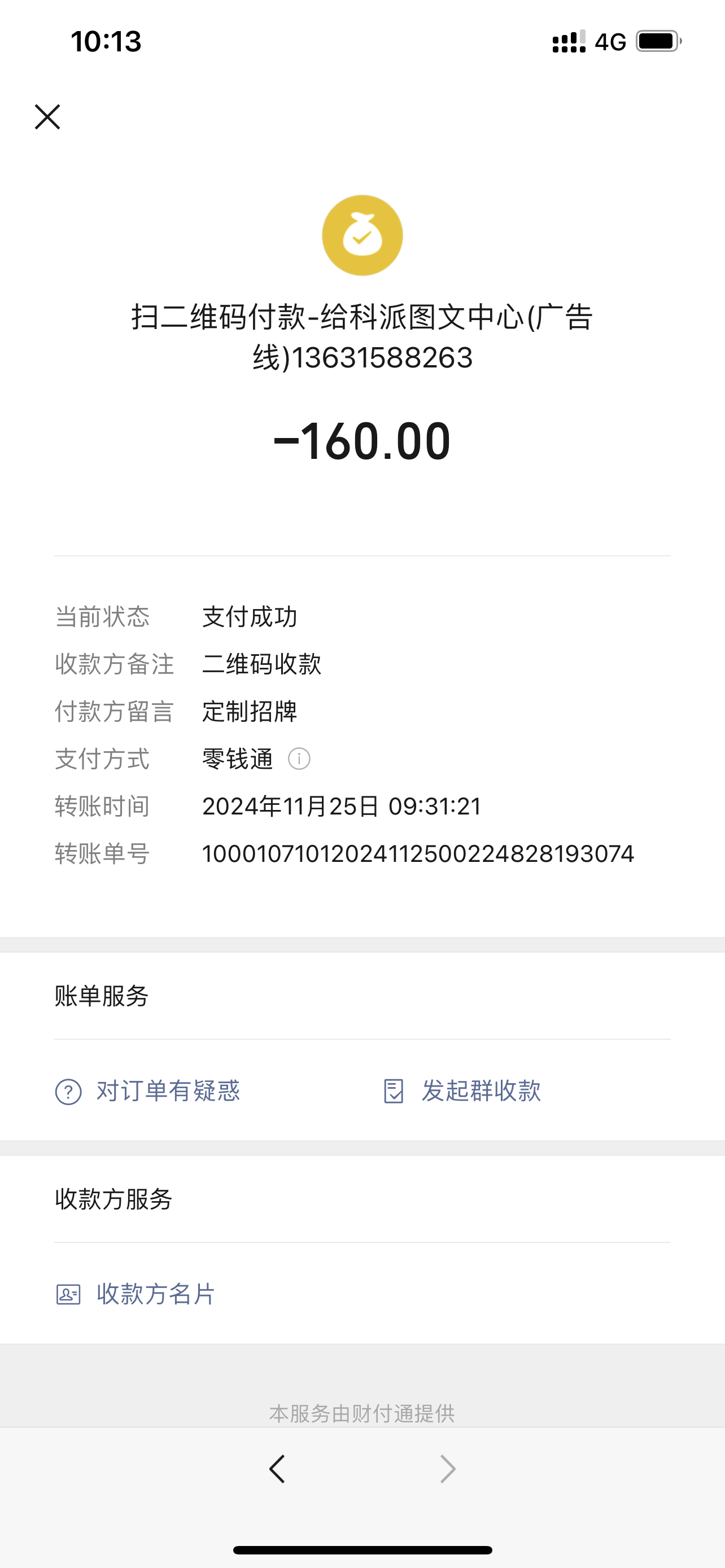Viewport: 725px width, 1568px height.
Task: Open the 零钱通 info icon
Action: [299, 759]
